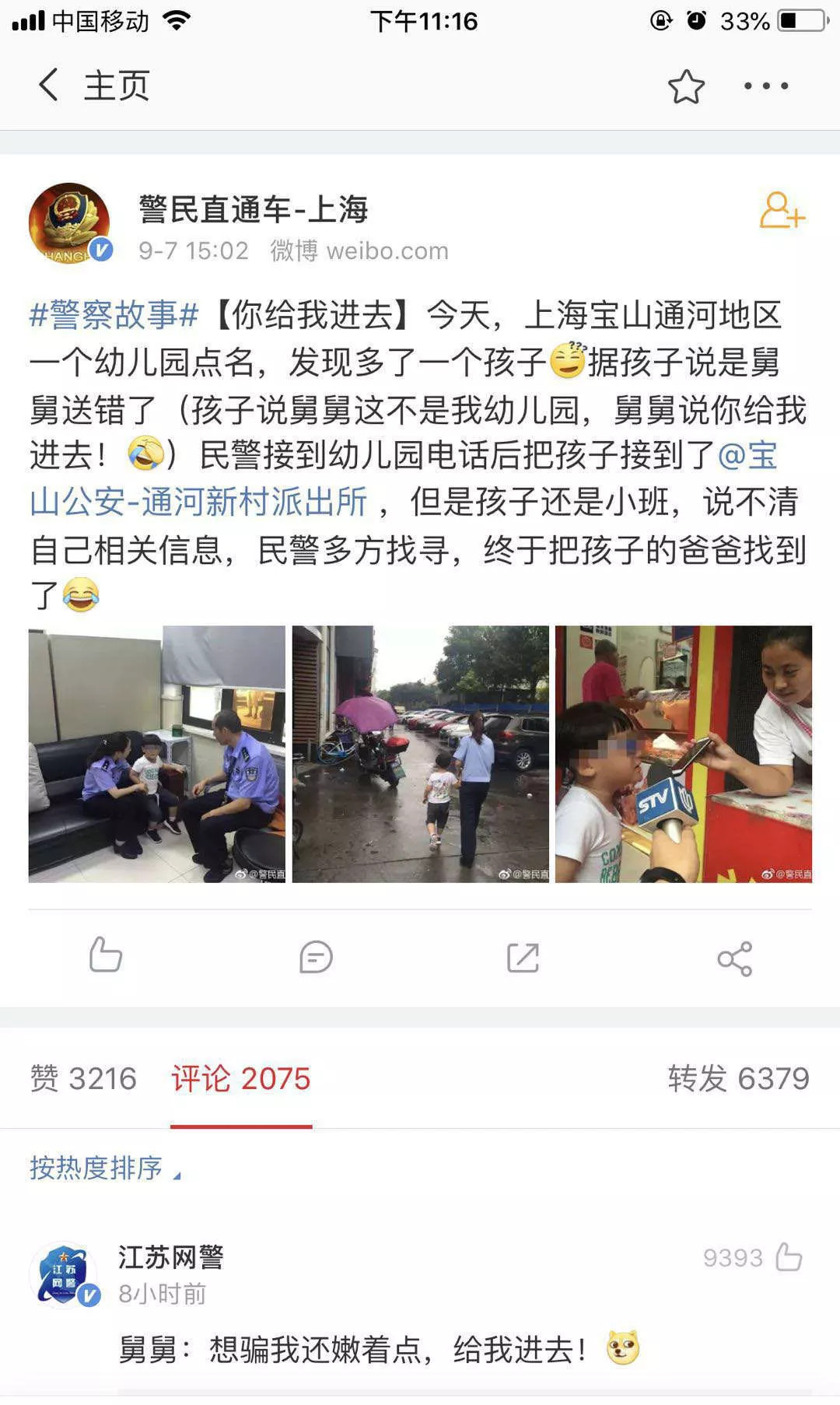Favorite this post with the star icon
The width and height of the screenshot is (840, 1405).
686,86
